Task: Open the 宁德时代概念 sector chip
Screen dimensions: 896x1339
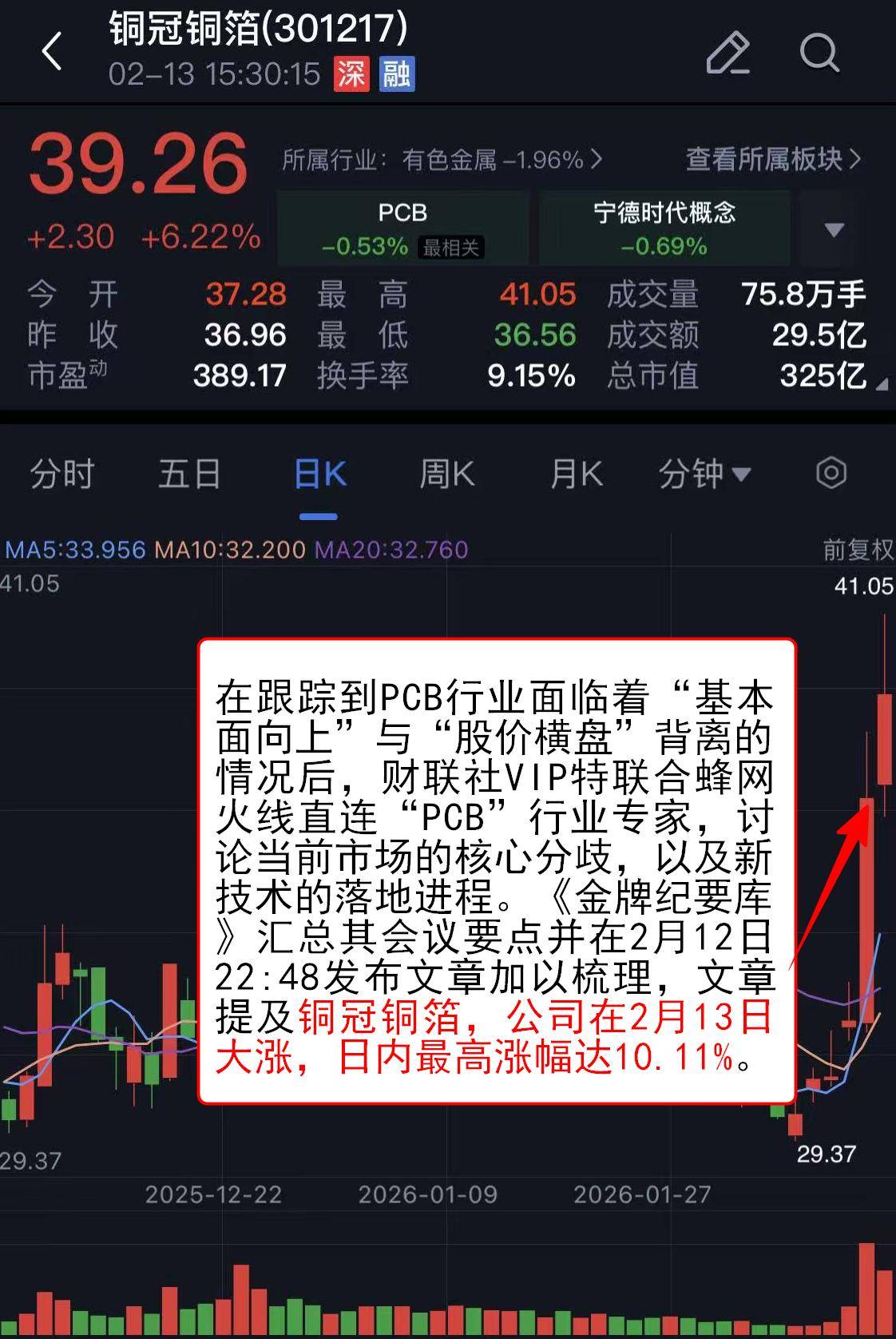Action: (664, 228)
